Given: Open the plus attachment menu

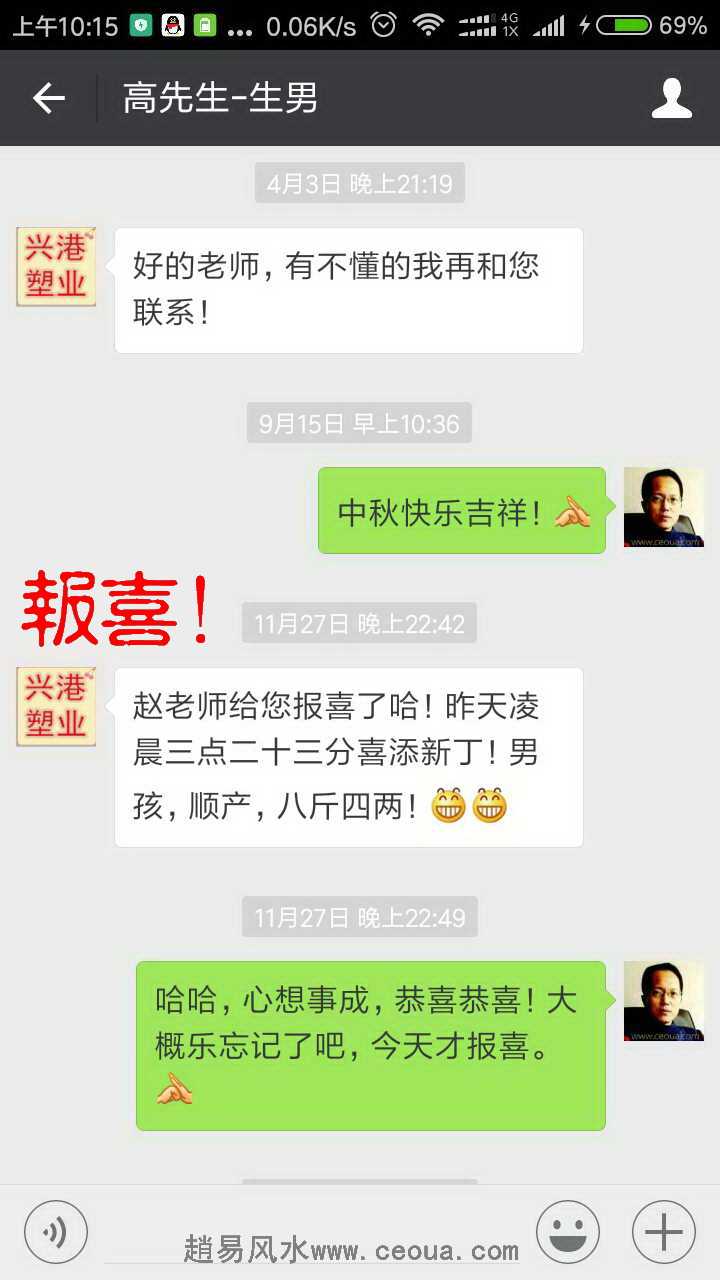Looking at the screenshot, I should [663, 1231].
